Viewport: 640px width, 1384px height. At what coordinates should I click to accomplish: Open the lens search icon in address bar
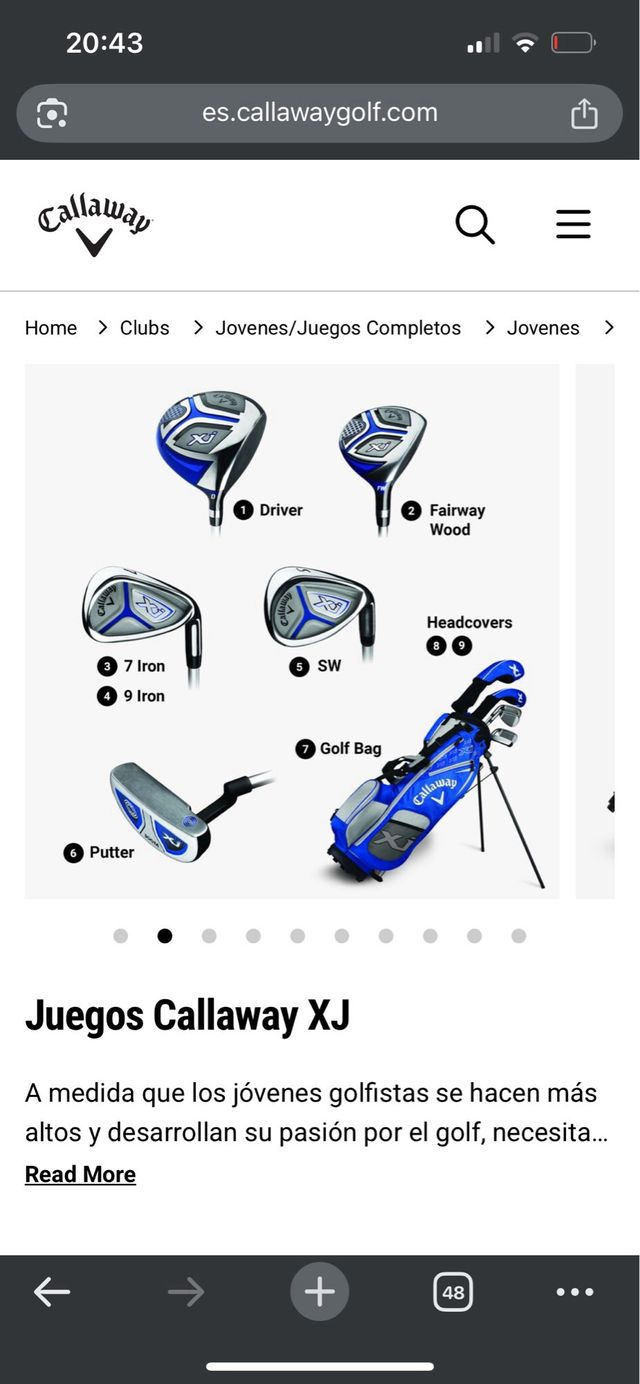[x=52, y=114]
